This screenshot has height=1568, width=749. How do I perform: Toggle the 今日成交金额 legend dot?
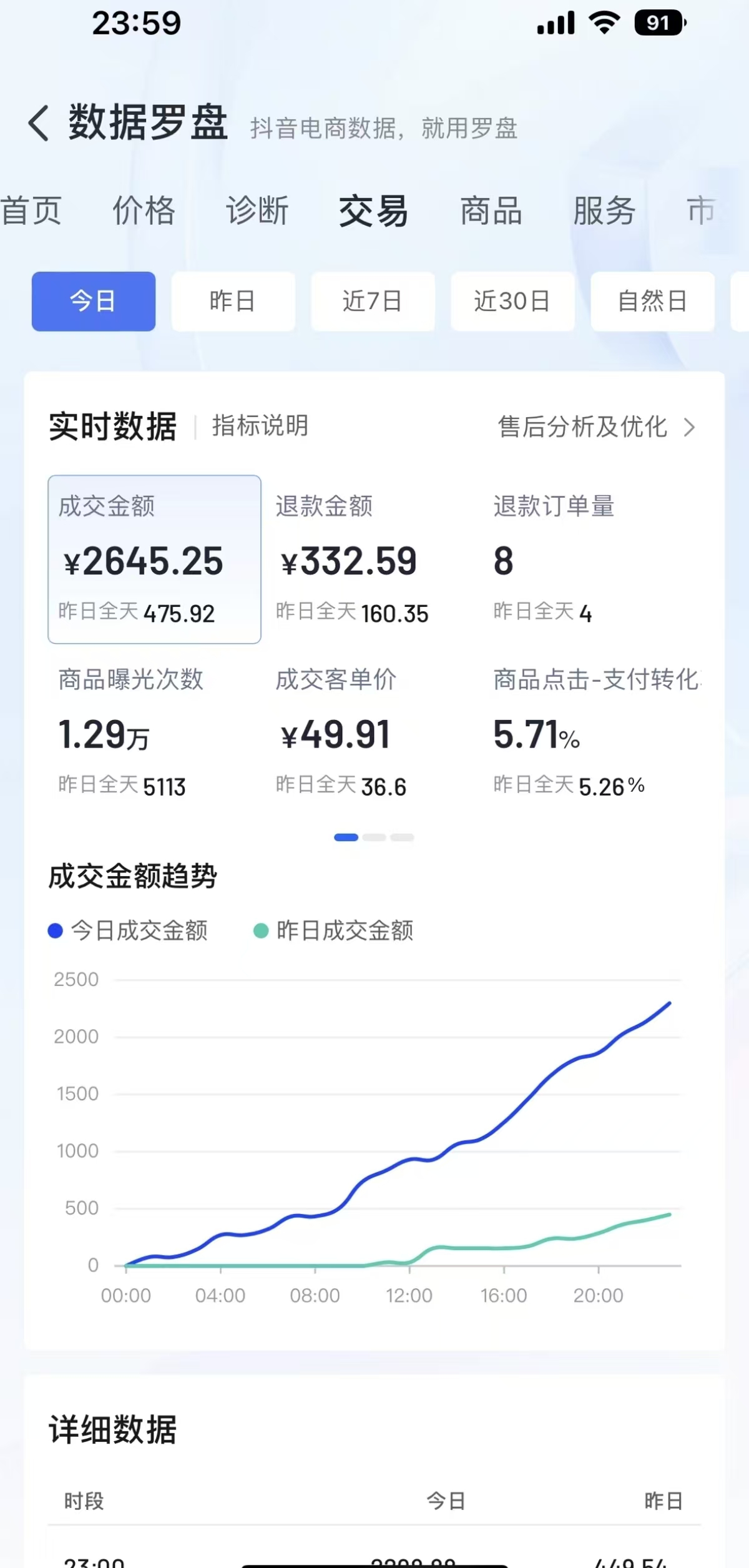pos(57,930)
